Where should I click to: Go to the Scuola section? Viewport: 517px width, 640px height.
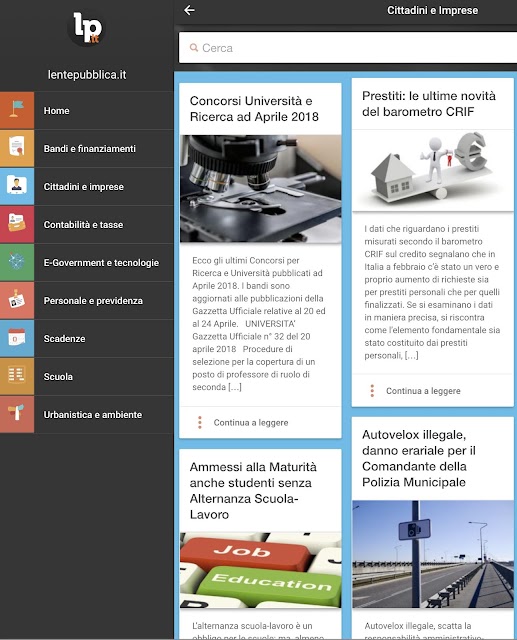tap(87, 376)
